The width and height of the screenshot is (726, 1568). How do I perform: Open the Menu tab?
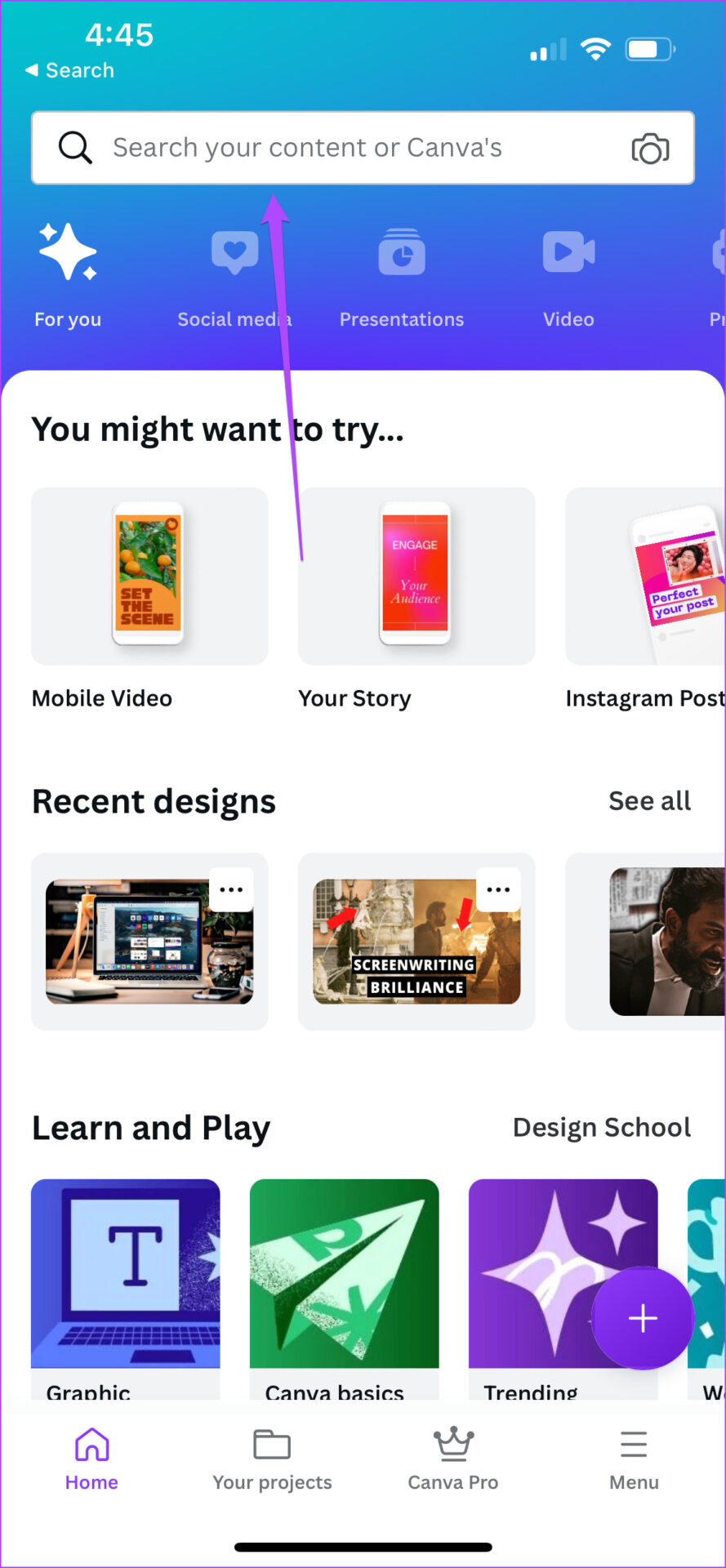tap(634, 1459)
